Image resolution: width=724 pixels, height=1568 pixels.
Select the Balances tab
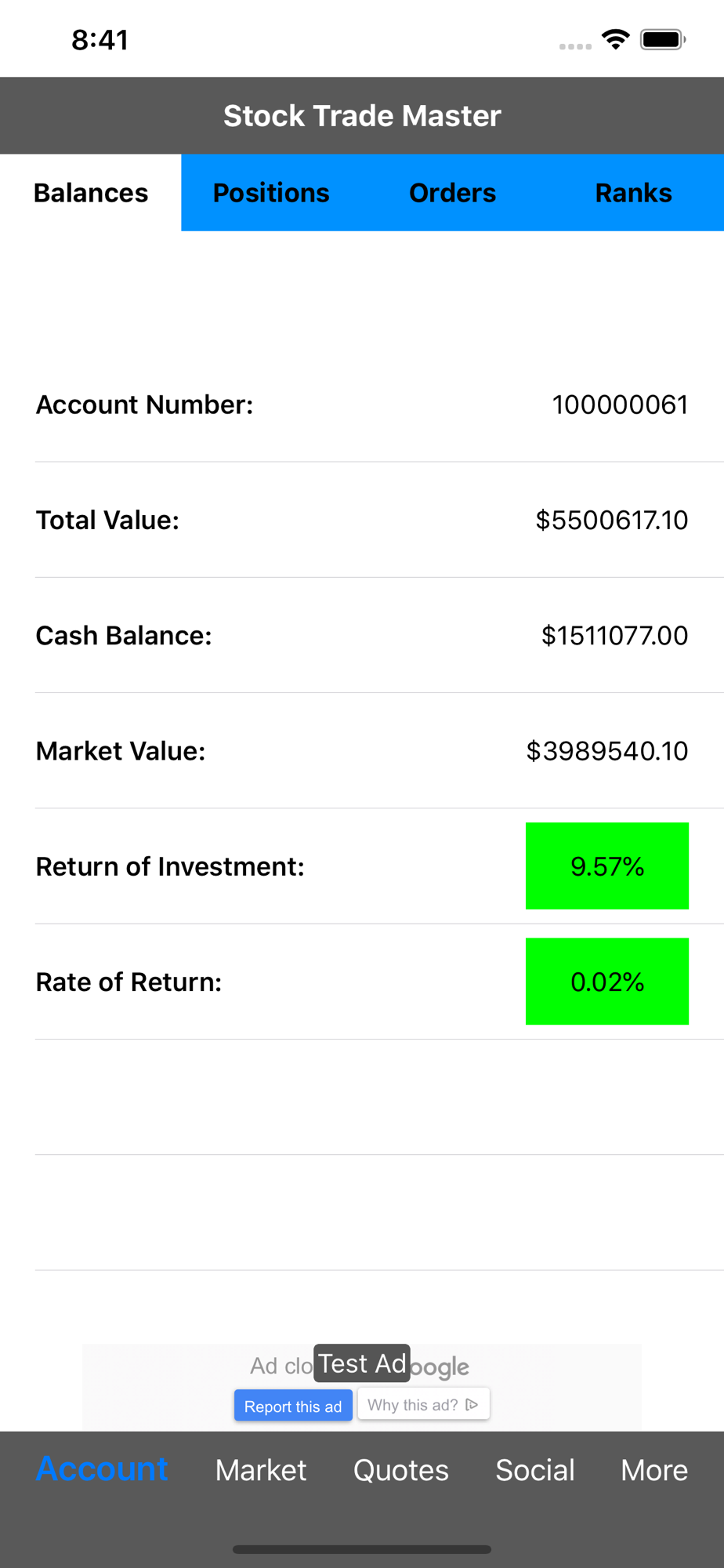coord(91,193)
